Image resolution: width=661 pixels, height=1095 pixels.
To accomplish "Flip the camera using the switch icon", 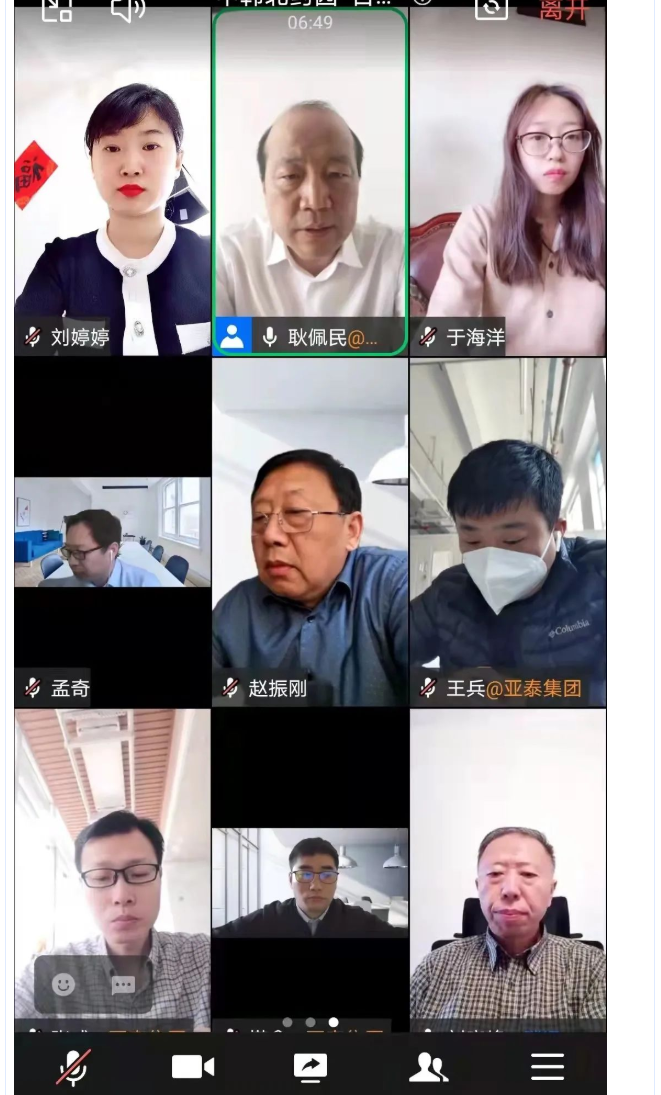I will 491,9.
